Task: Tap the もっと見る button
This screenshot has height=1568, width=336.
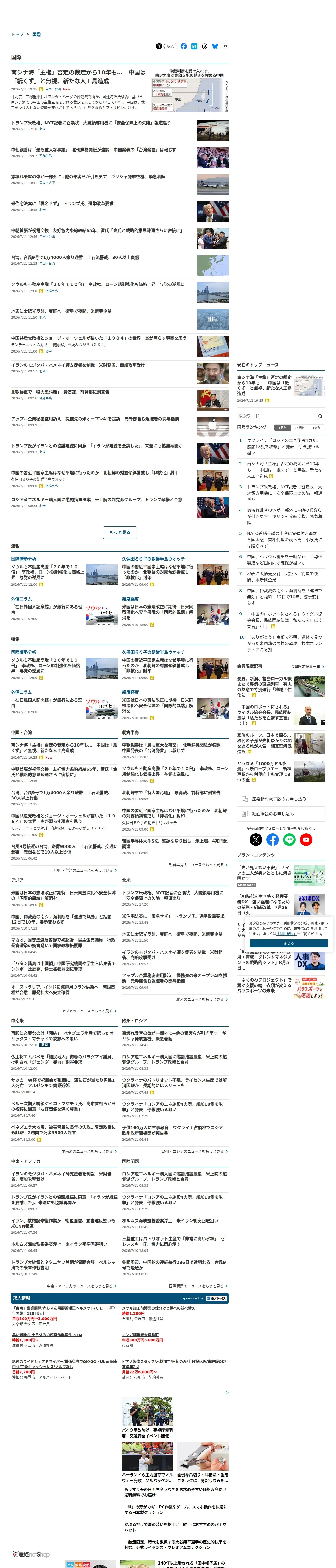Action: click(x=120, y=533)
